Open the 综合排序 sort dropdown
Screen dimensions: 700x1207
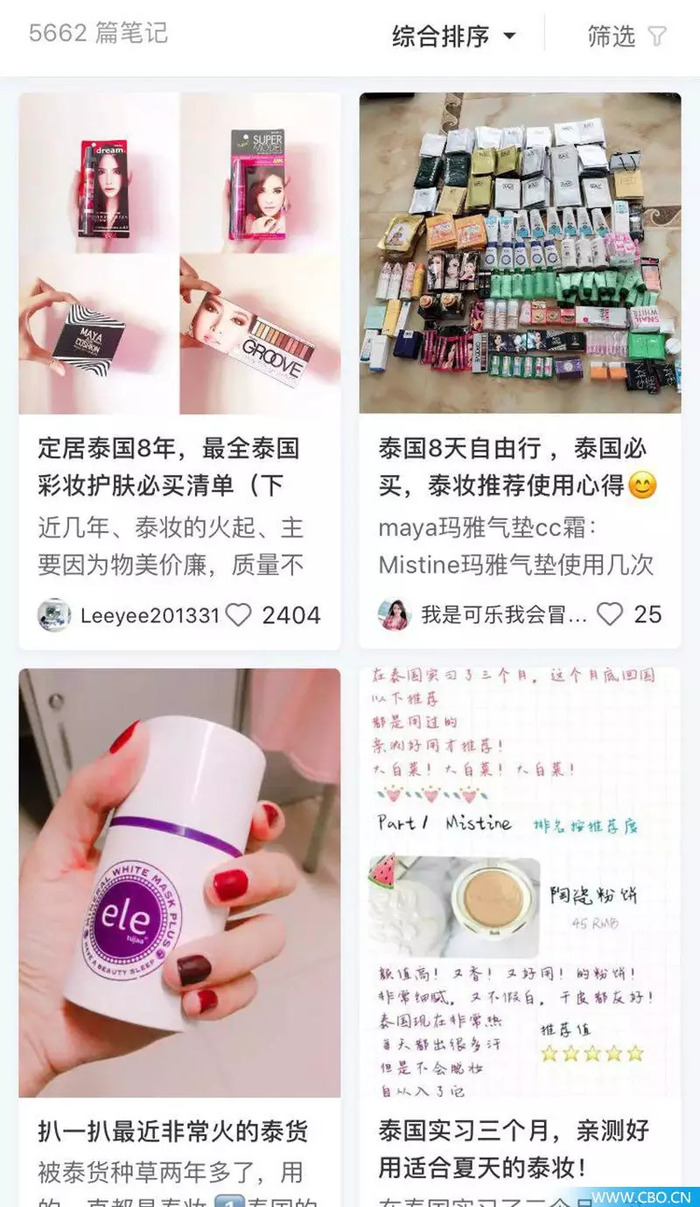pyautogui.click(x=454, y=37)
